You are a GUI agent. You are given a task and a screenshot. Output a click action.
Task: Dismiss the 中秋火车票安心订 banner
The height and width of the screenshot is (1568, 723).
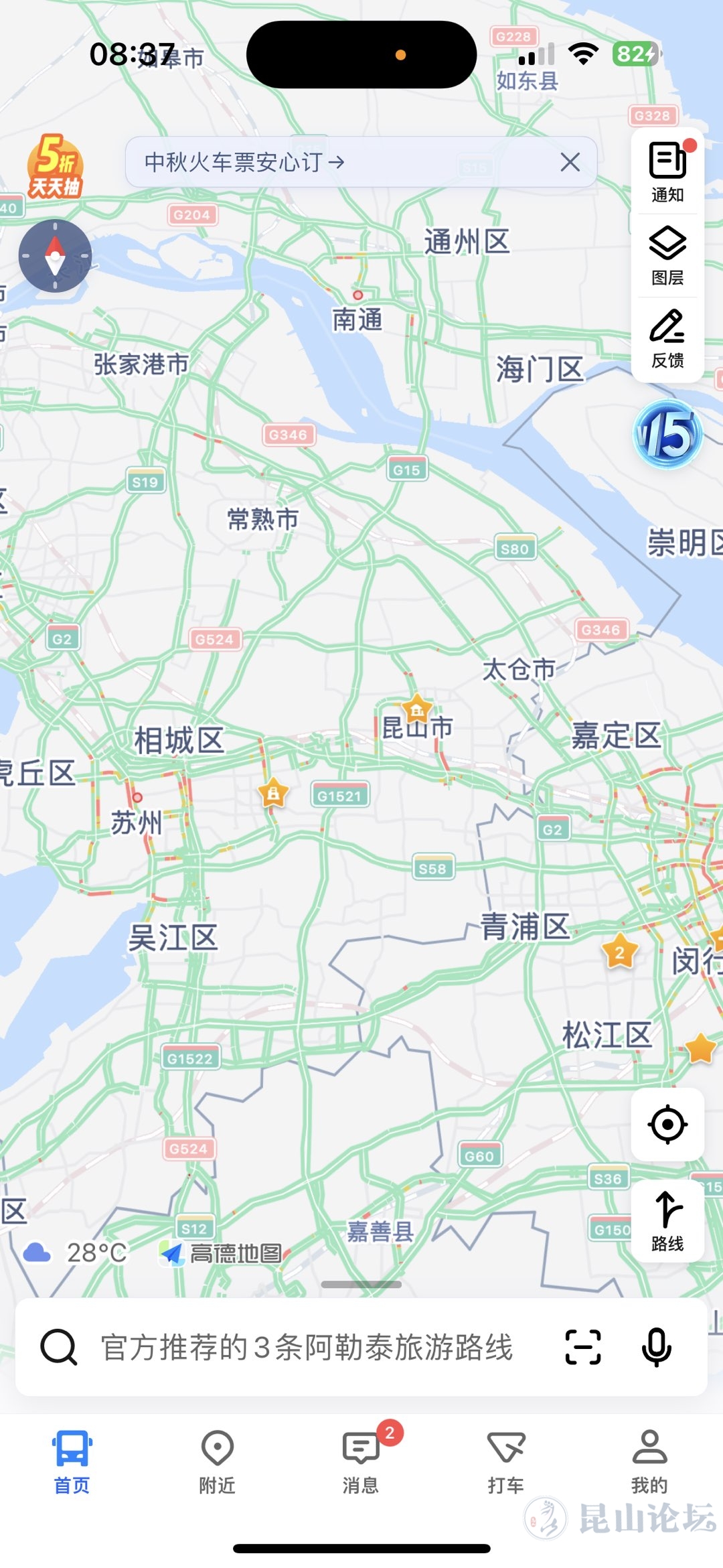pos(570,162)
